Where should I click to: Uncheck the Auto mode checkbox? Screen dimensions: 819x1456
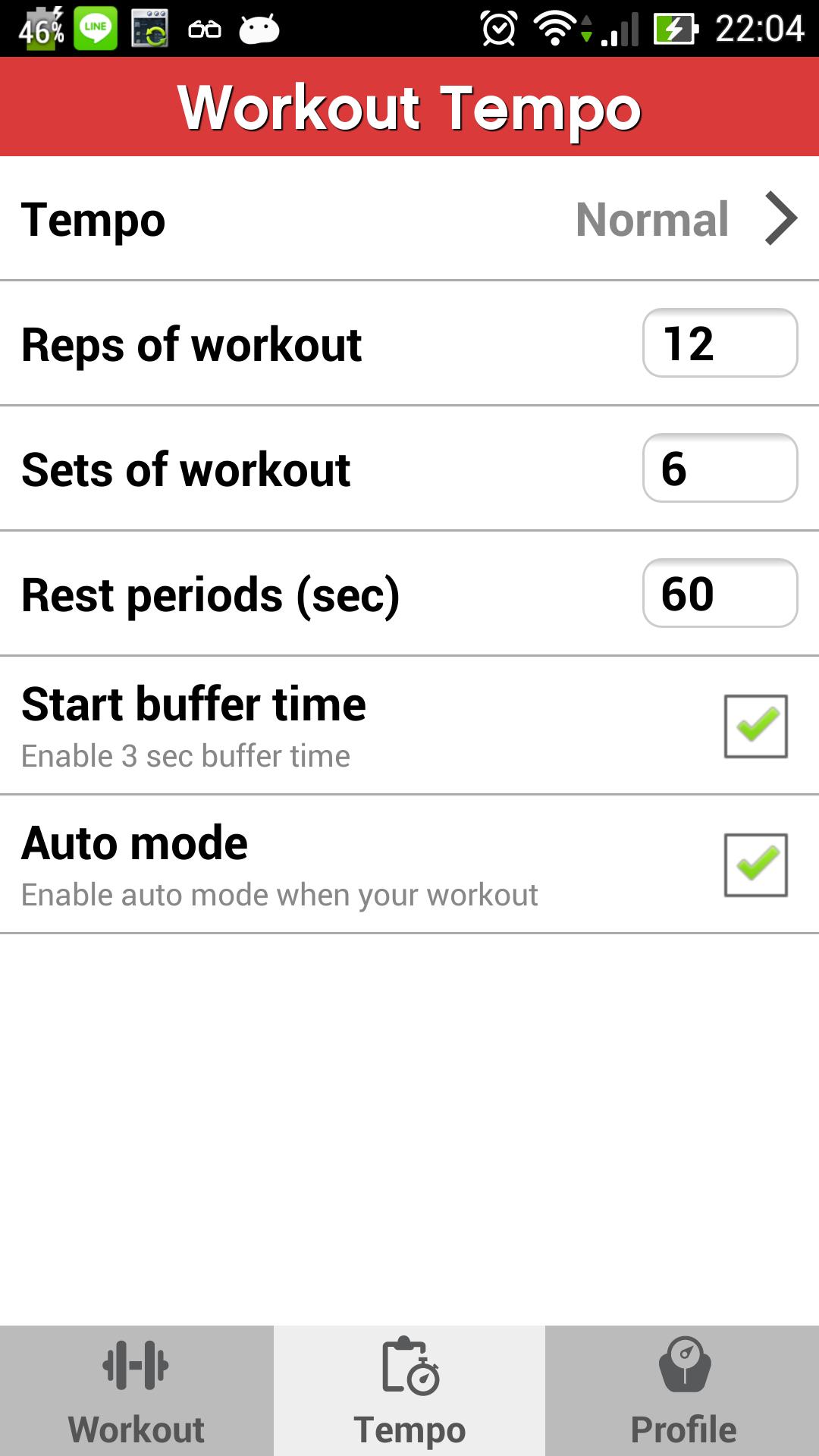tap(753, 864)
